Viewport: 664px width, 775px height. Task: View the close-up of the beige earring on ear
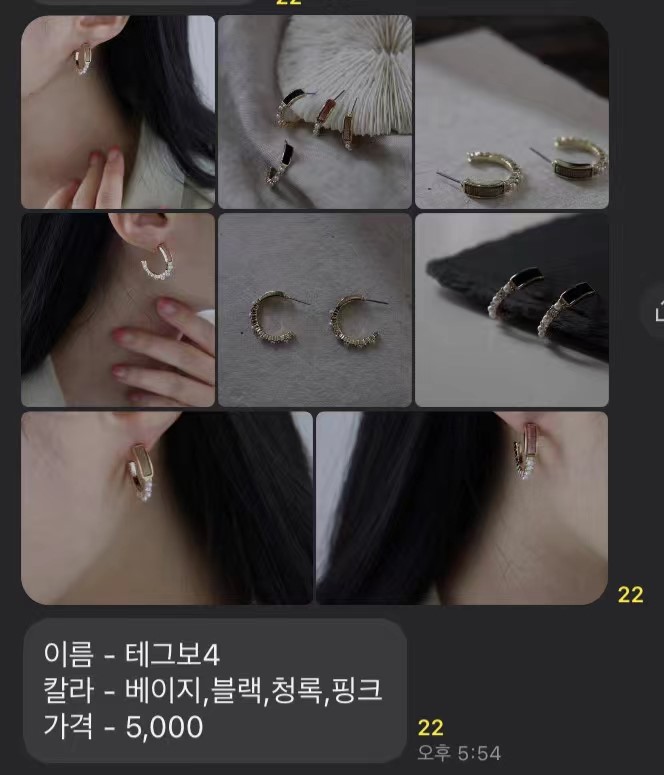tap(166, 507)
